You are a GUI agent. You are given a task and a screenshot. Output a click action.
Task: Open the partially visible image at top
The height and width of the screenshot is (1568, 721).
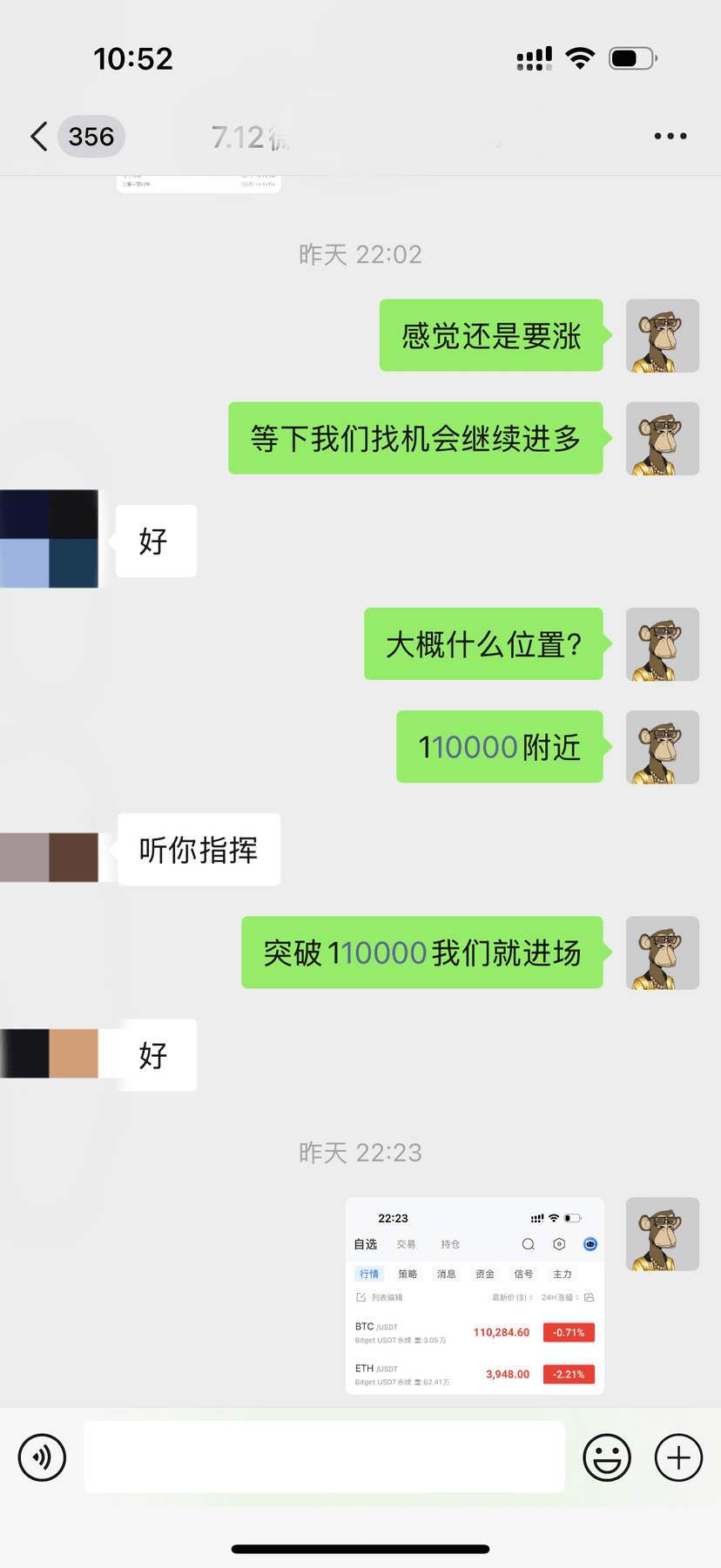[199, 184]
